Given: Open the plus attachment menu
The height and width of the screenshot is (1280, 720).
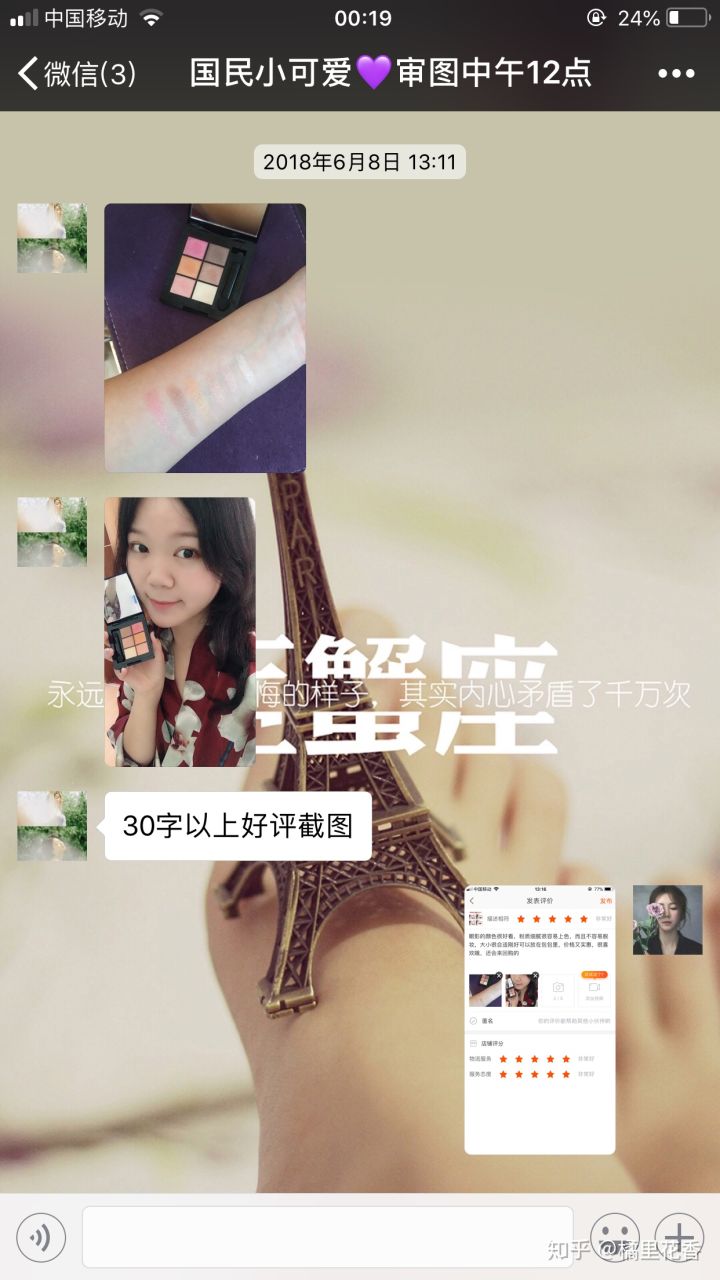Looking at the screenshot, I should tap(679, 1238).
